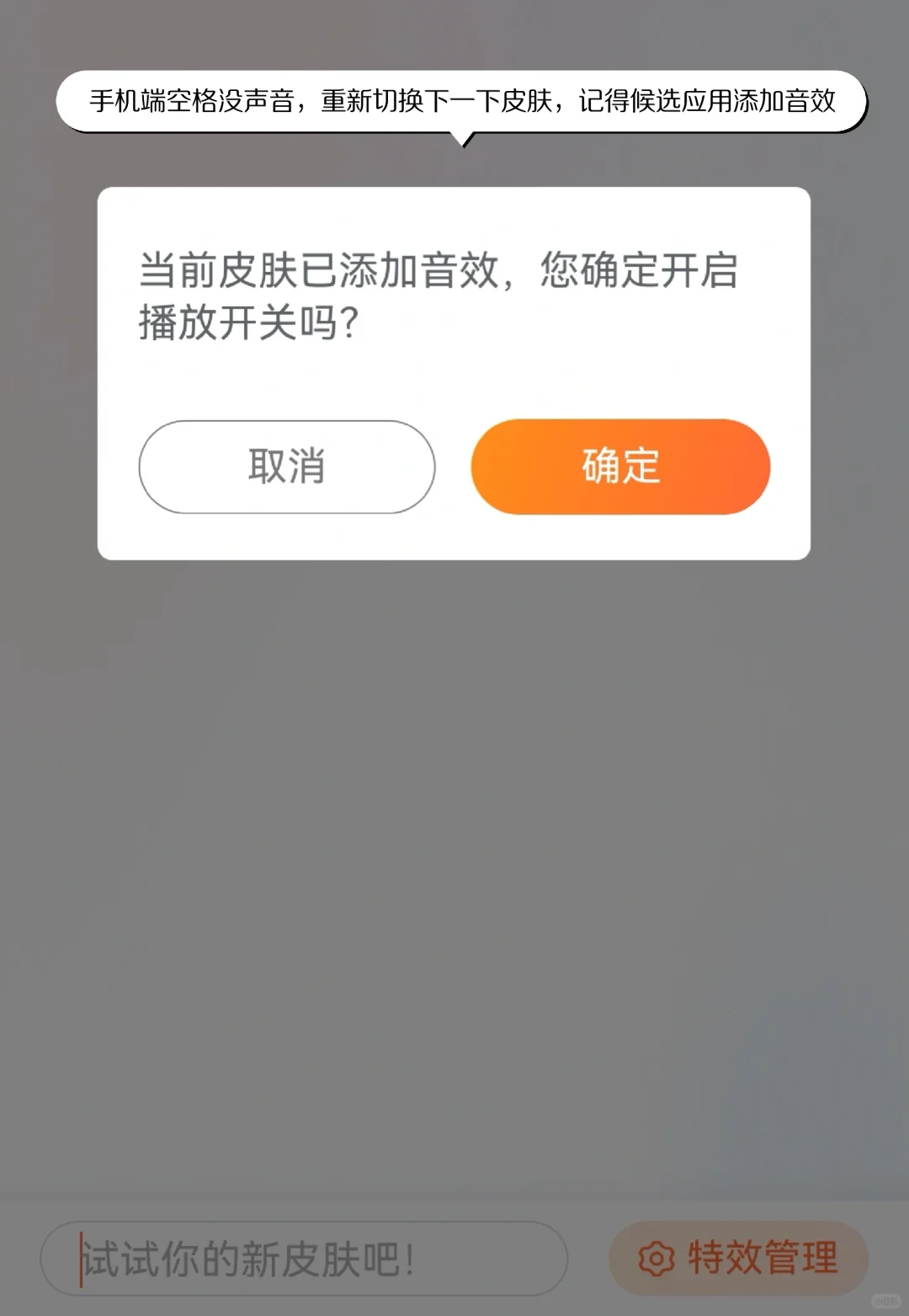Open 特效管理 panel
The width and height of the screenshot is (909, 1316).
coord(736,1258)
